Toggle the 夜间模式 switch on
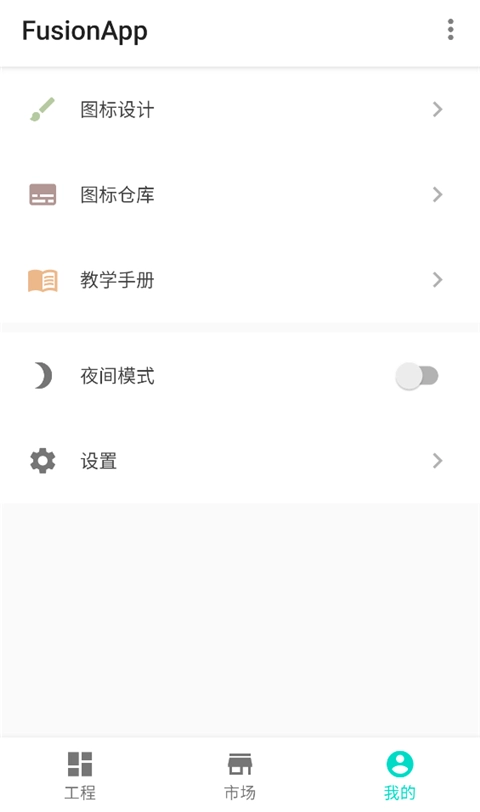This screenshot has height=812, width=480. (417, 376)
